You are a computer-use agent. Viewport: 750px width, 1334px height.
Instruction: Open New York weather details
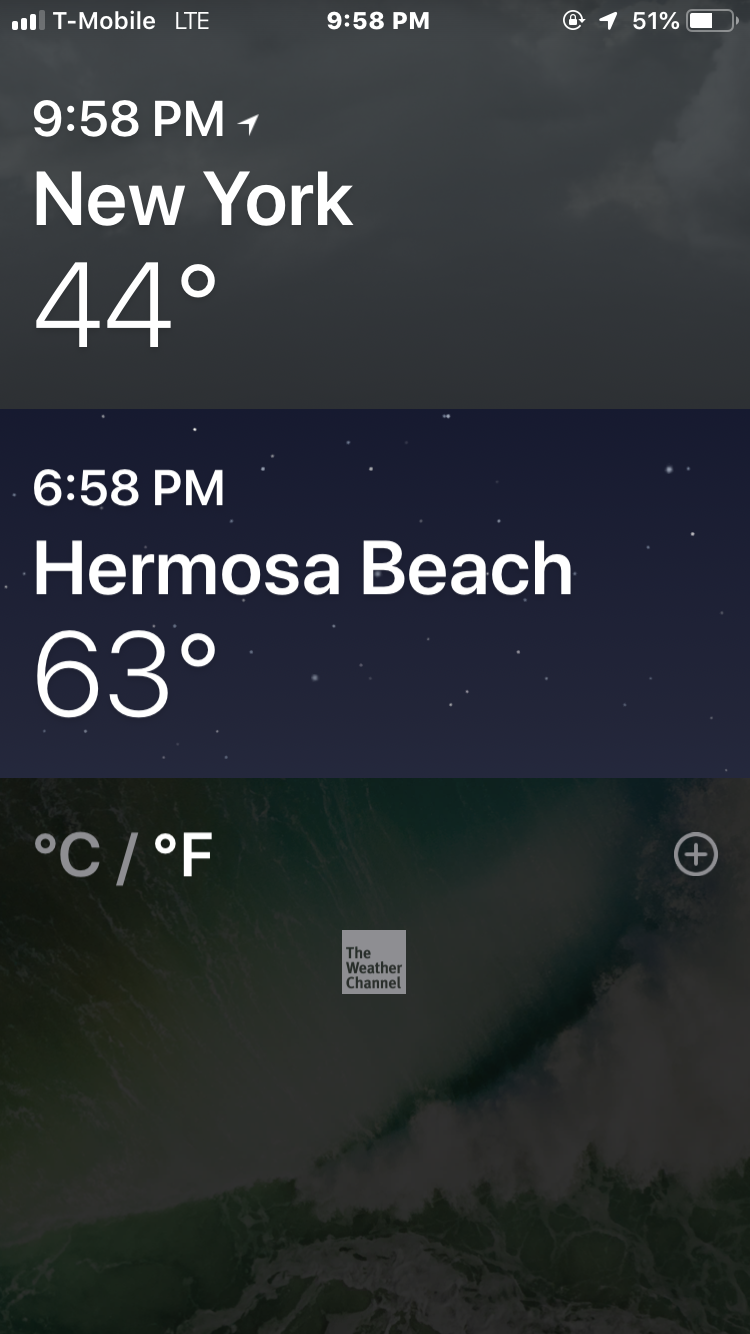pos(375,230)
